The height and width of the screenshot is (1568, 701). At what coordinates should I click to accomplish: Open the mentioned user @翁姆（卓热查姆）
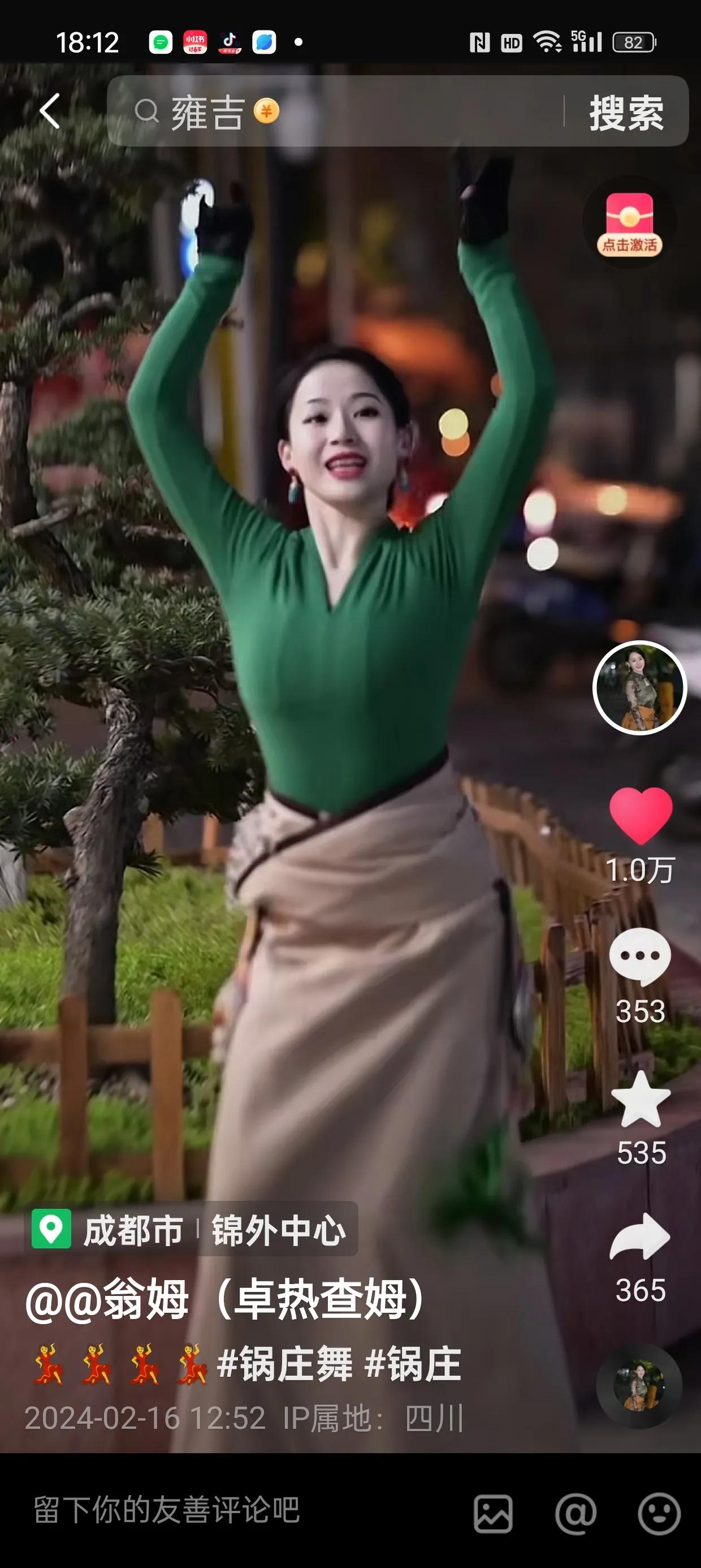(x=225, y=1299)
